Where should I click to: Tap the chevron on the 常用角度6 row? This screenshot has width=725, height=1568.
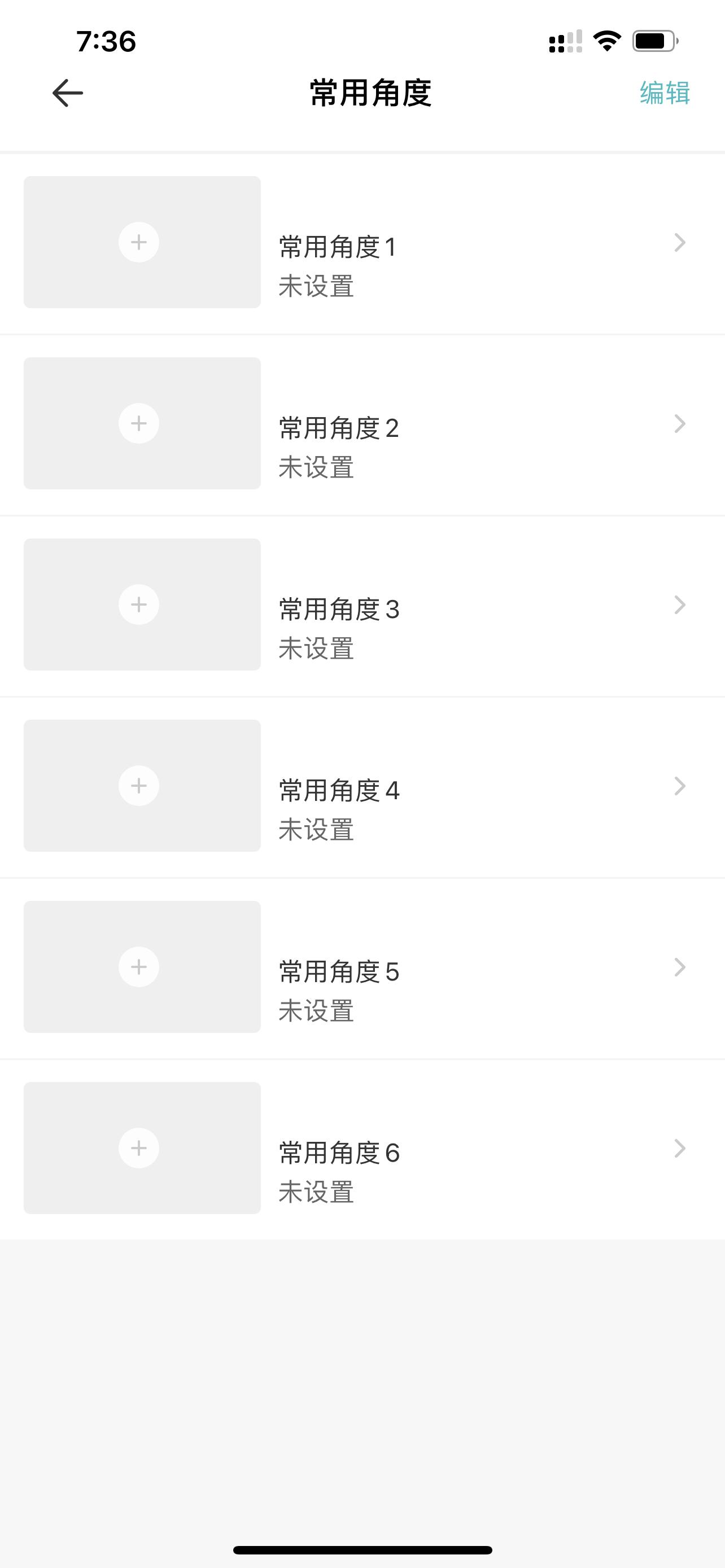click(680, 1149)
